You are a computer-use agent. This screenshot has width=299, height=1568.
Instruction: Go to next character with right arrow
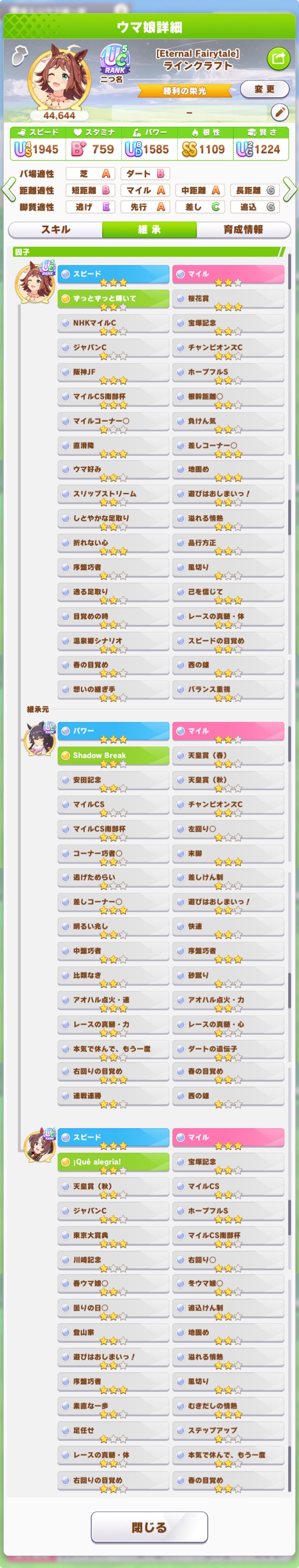[291, 189]
